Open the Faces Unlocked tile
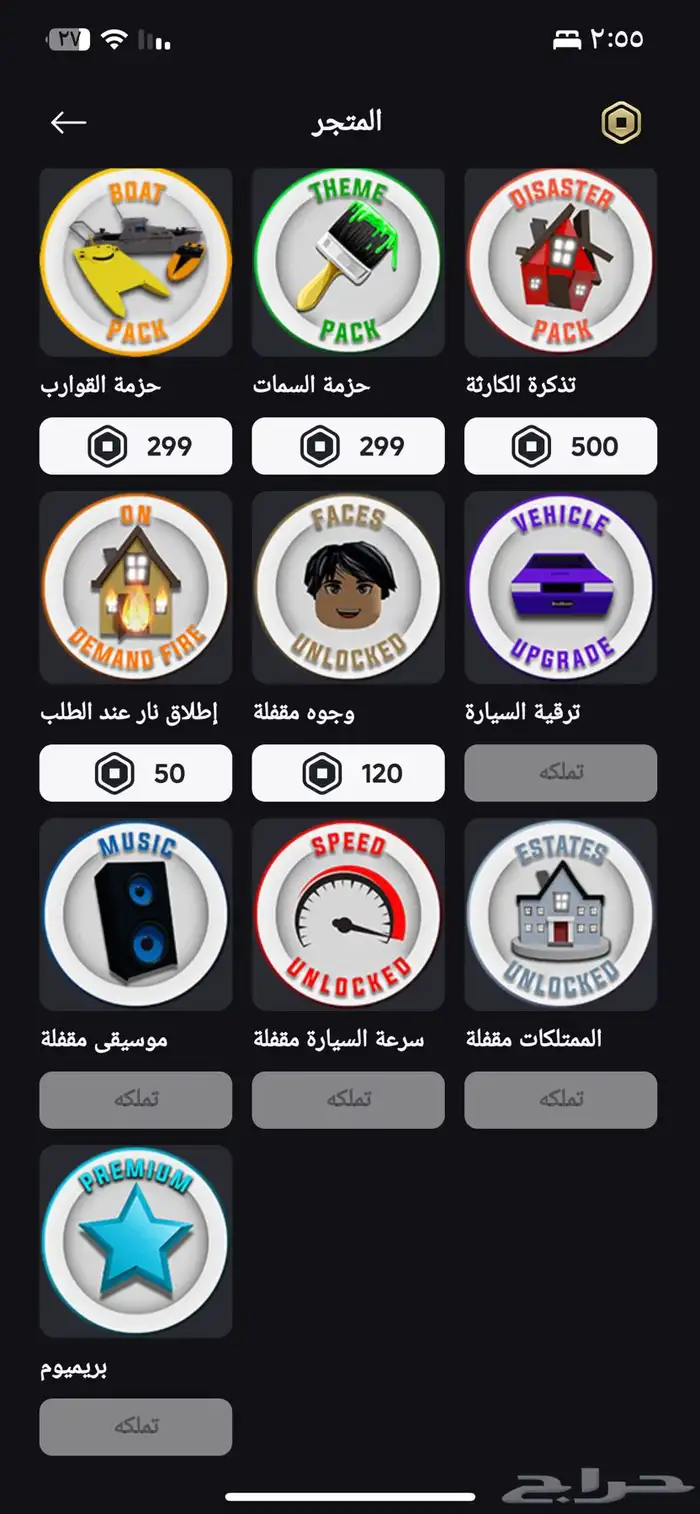Image resolution: width=700 pixels, height=1514 pixels. (x=348, y=588)
